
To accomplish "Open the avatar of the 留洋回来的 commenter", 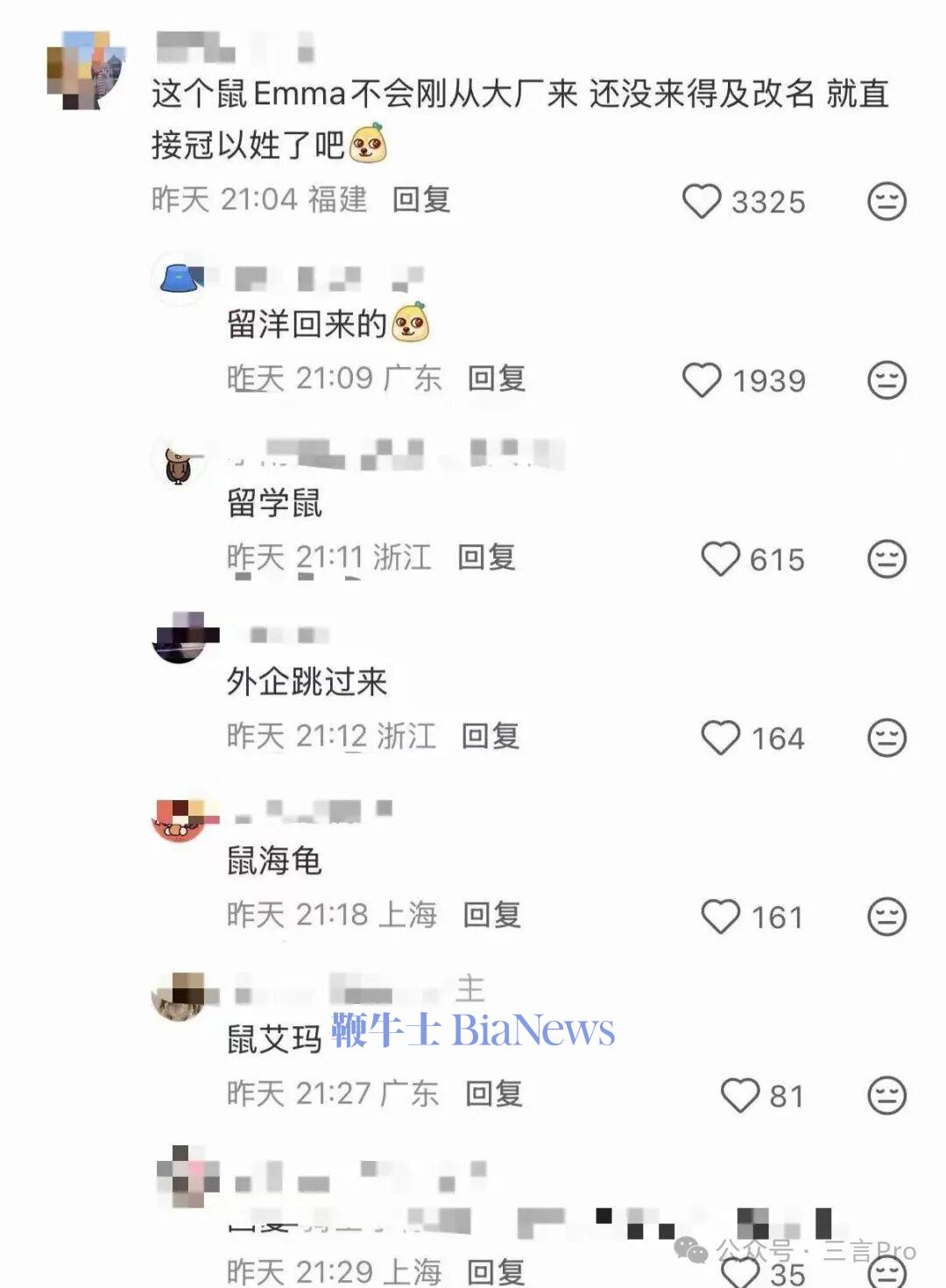I will pyautogui.click(x=180, y=280).
